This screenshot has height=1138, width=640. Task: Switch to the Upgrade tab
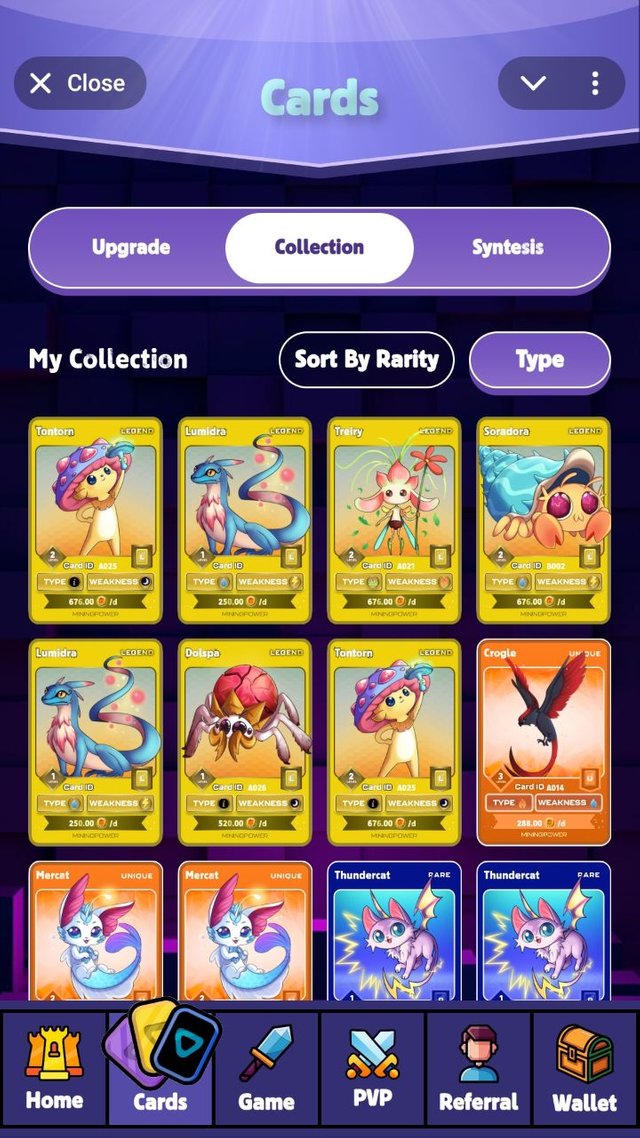coord(131,247)
